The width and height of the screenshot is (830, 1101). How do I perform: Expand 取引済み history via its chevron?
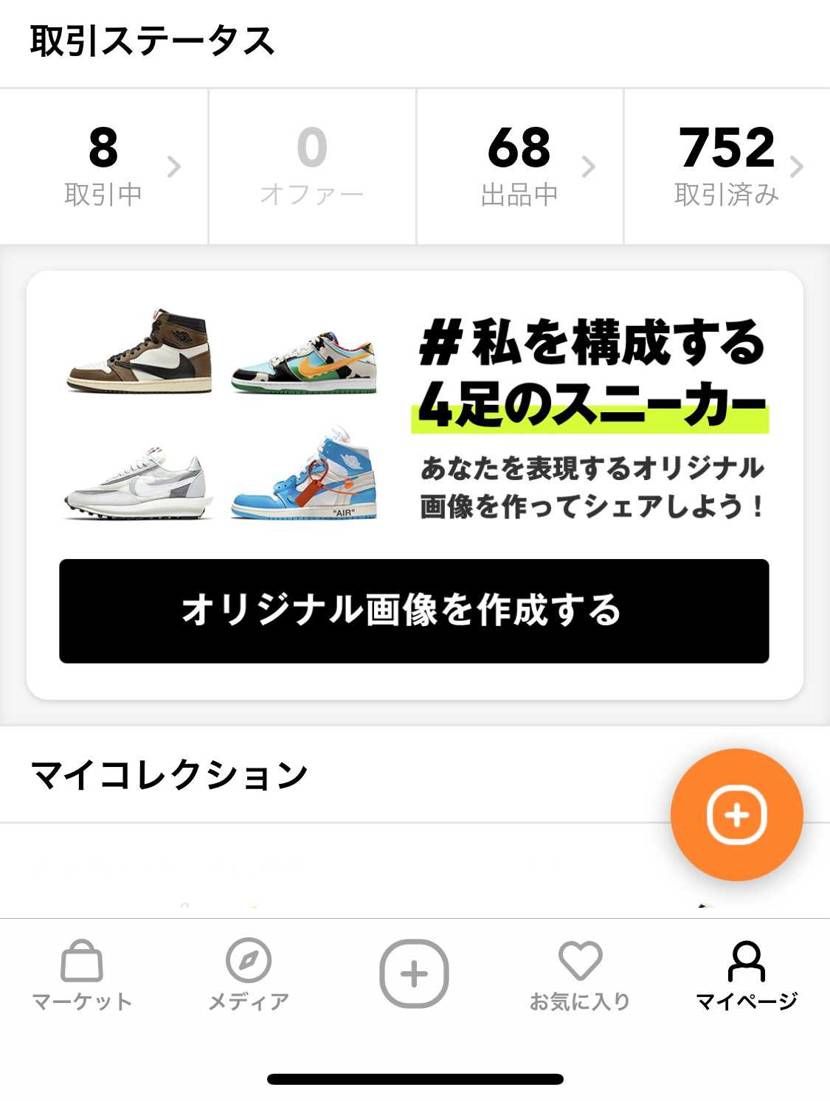coord(797,167)
